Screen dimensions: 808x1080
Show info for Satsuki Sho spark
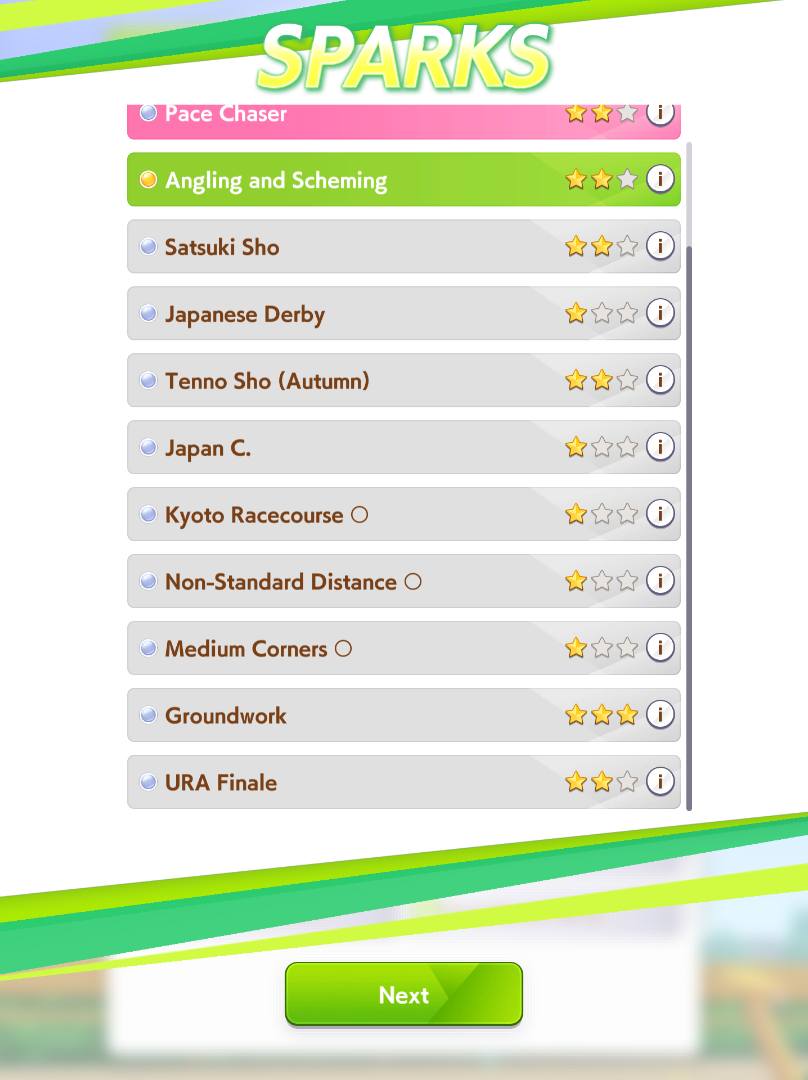[660, 246]
